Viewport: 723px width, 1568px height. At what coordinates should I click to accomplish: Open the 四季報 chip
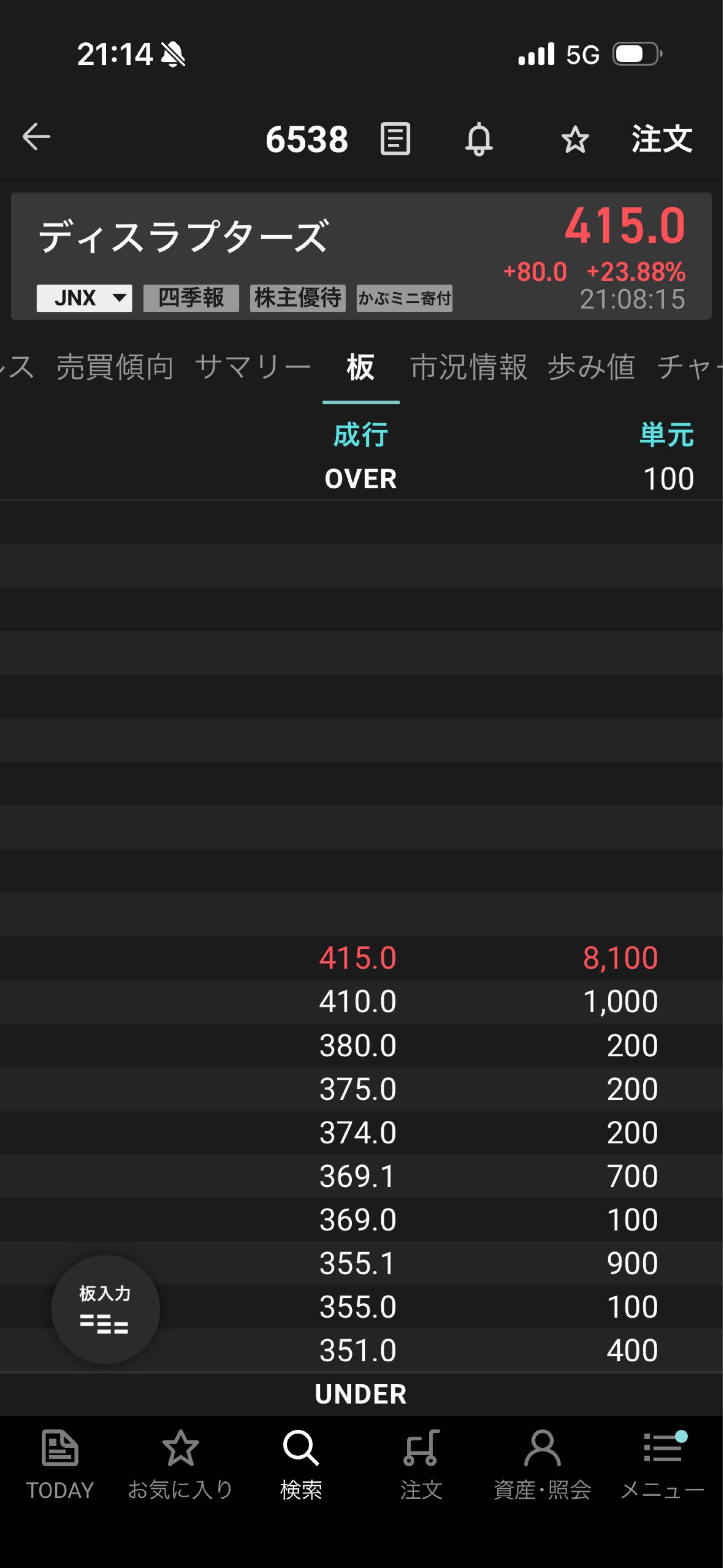[x=191, y=298]
